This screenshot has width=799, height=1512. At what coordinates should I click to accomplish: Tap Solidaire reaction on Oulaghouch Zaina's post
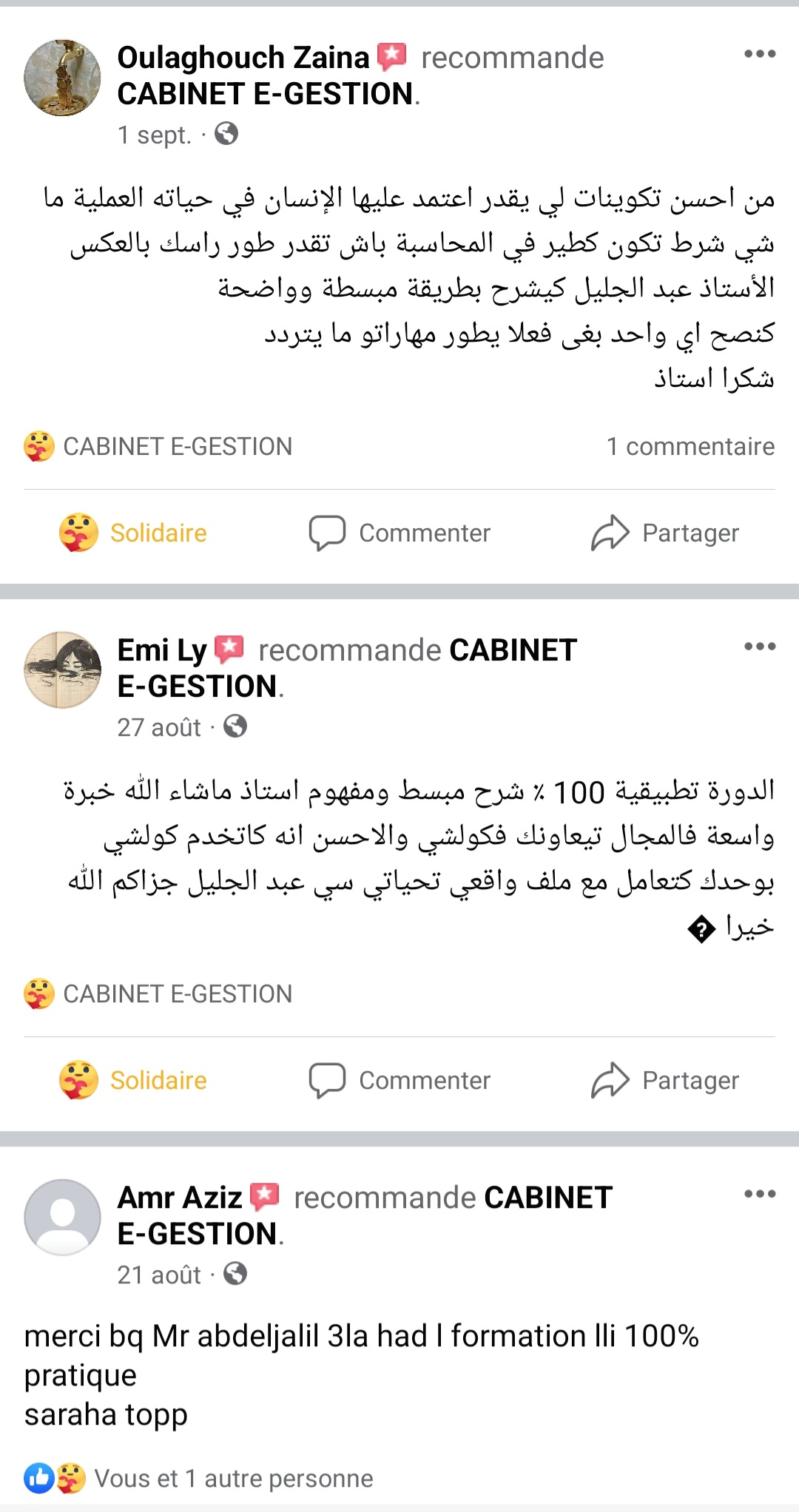134,533
